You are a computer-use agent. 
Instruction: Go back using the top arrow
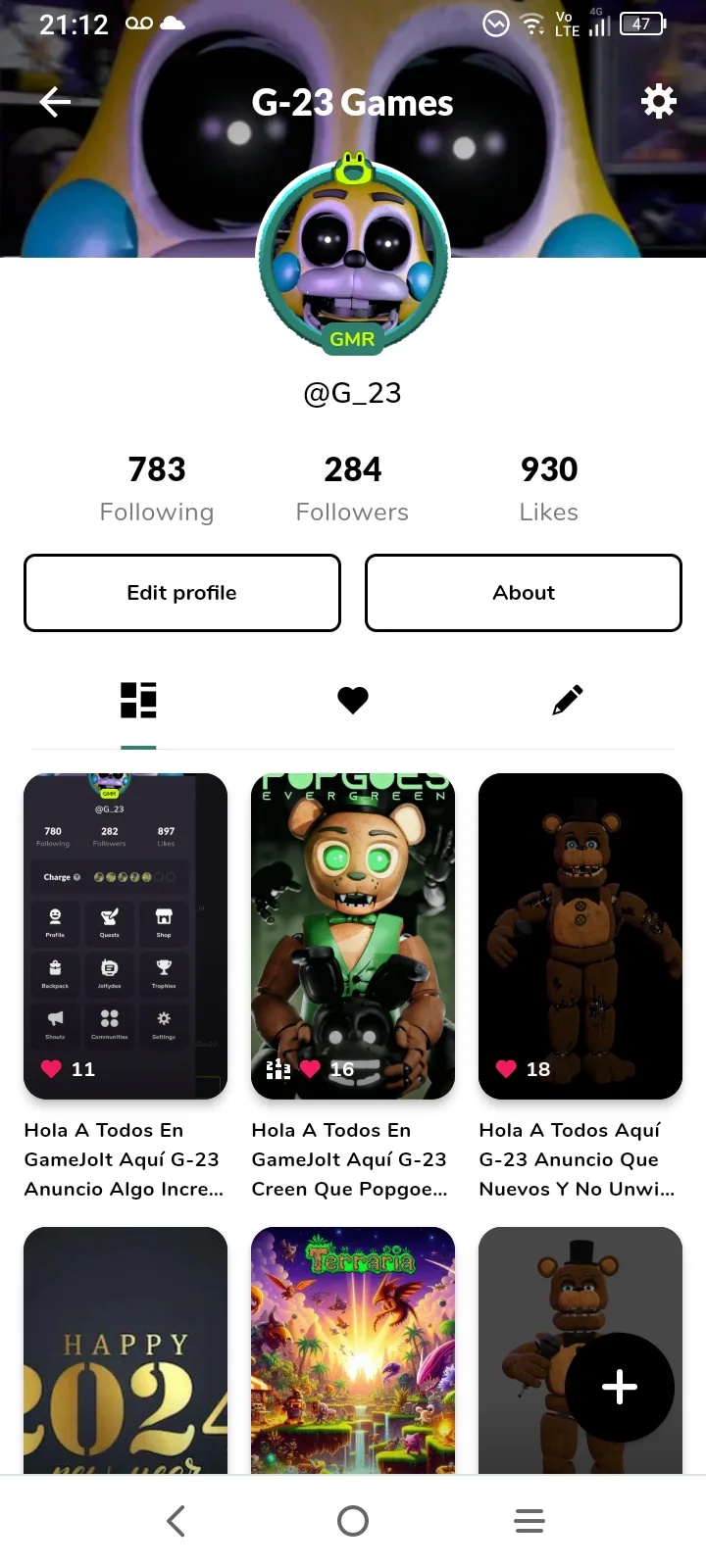(55, 102)
